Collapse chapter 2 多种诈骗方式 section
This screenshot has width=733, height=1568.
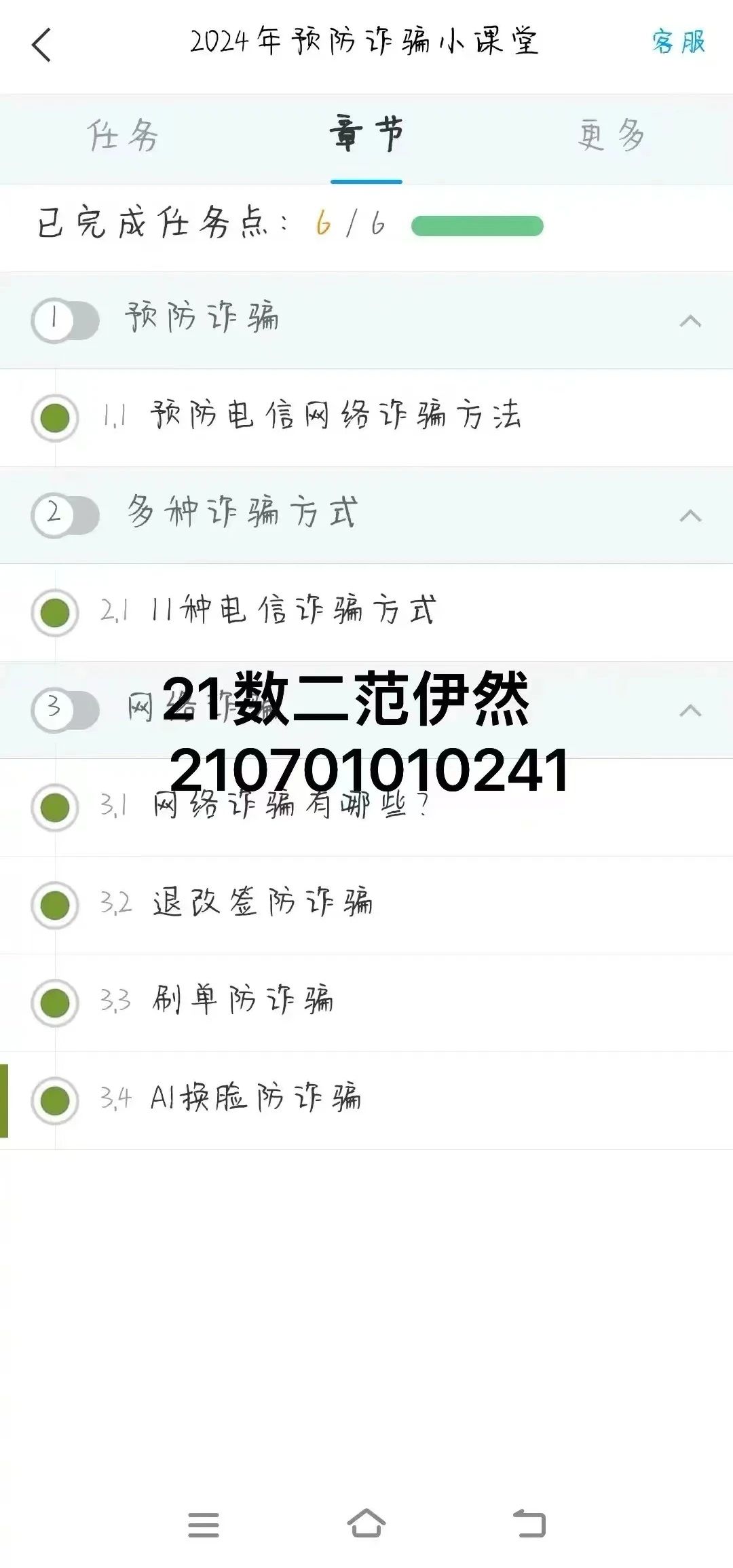(x=690, y=516)
